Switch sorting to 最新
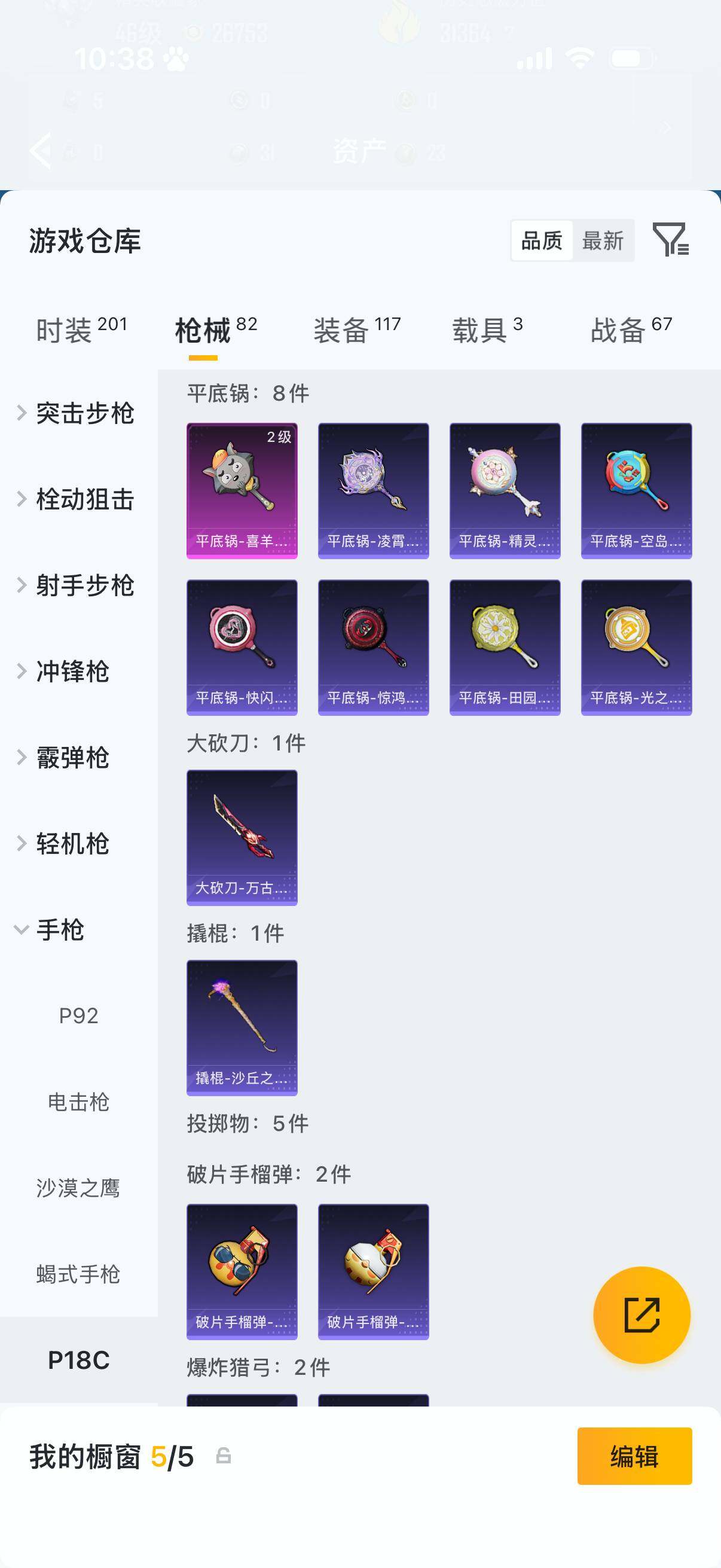 click(x=604, y=241)
